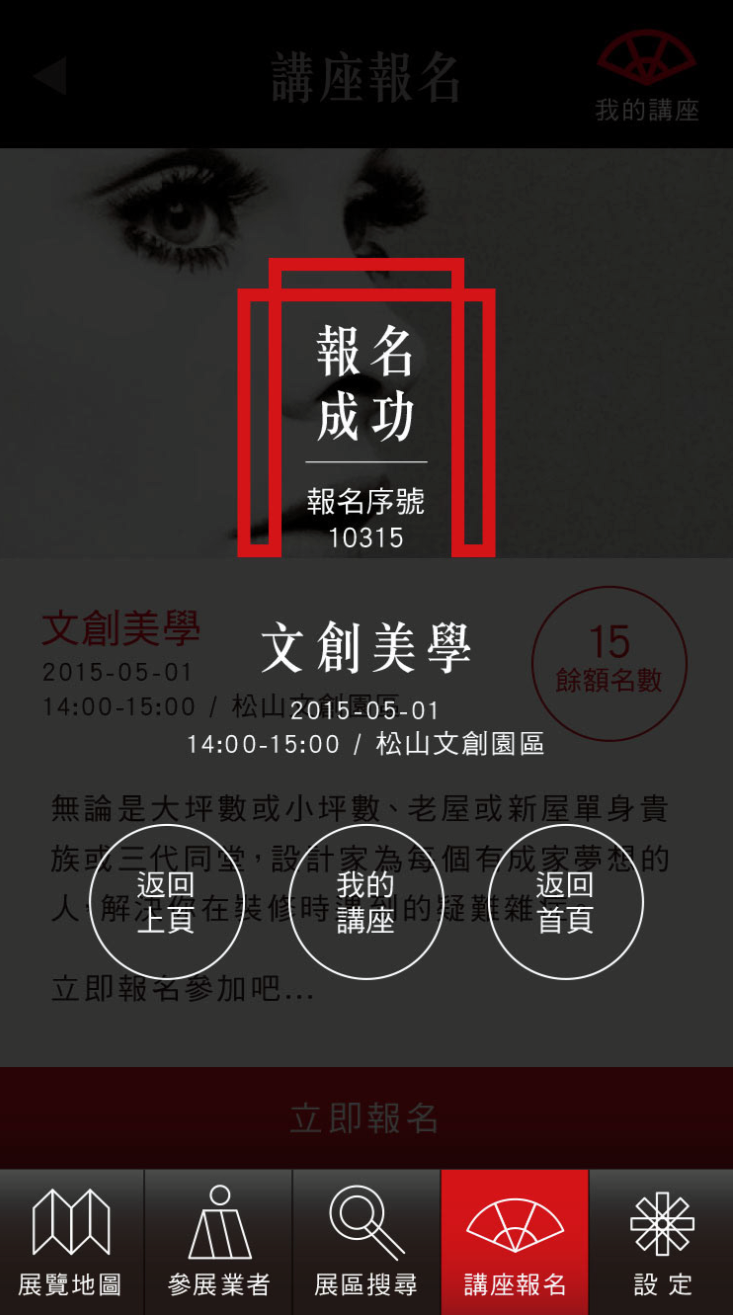Switch to the 展覽地圖 tab

pyautogui.click(x=72, y=1242)
